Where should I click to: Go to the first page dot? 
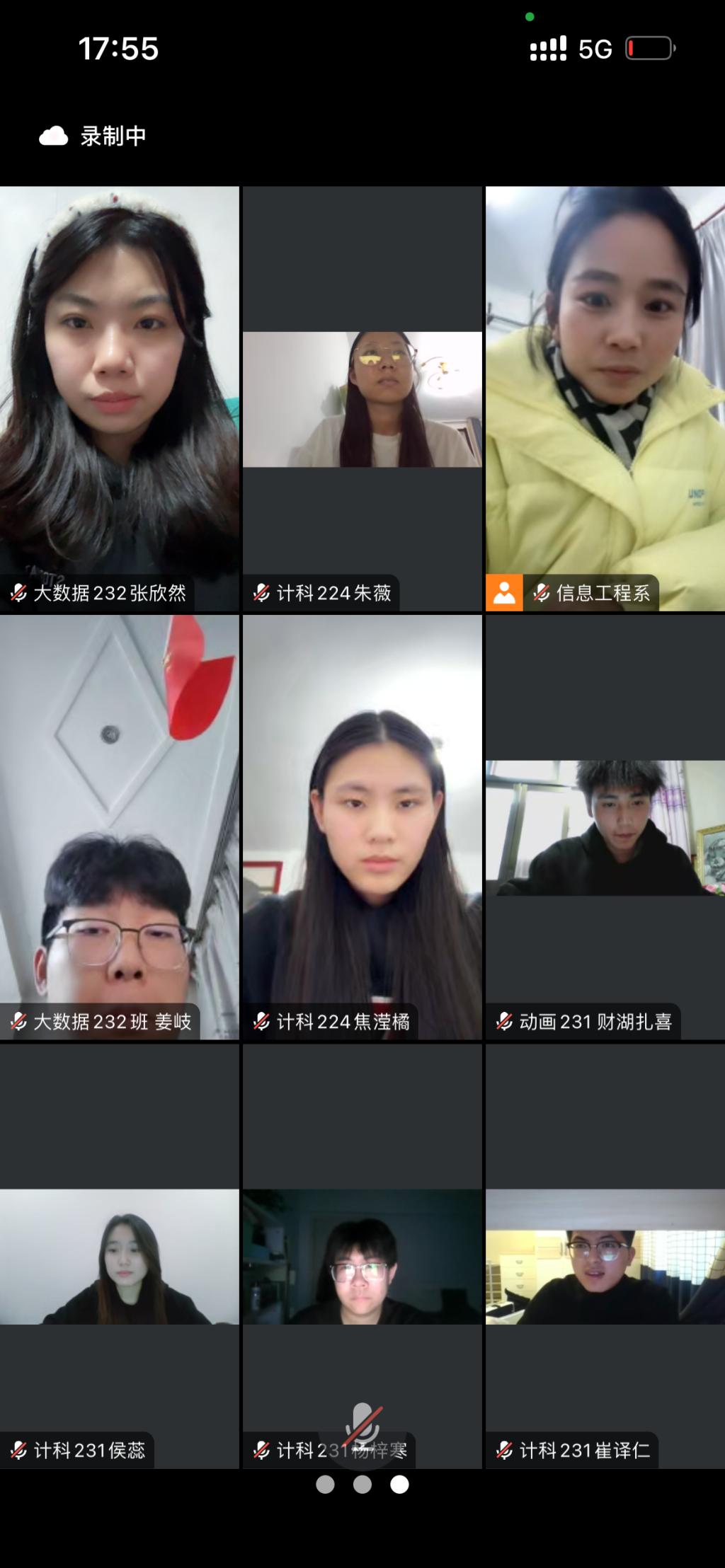tap(325, 1485)
